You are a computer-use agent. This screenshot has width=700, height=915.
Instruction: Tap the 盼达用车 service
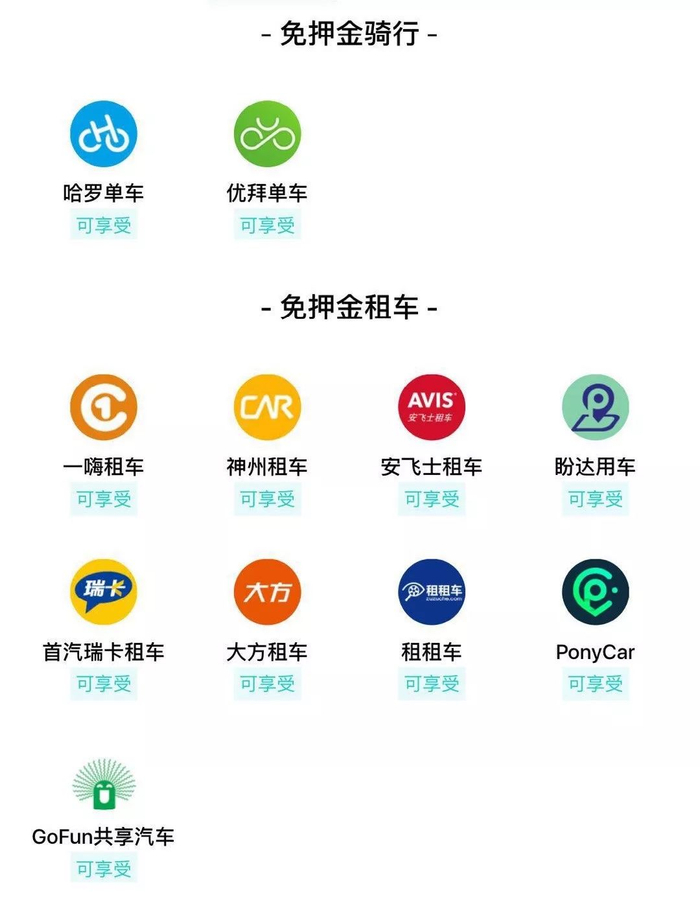pyautogui.click(x=595, y=408)
